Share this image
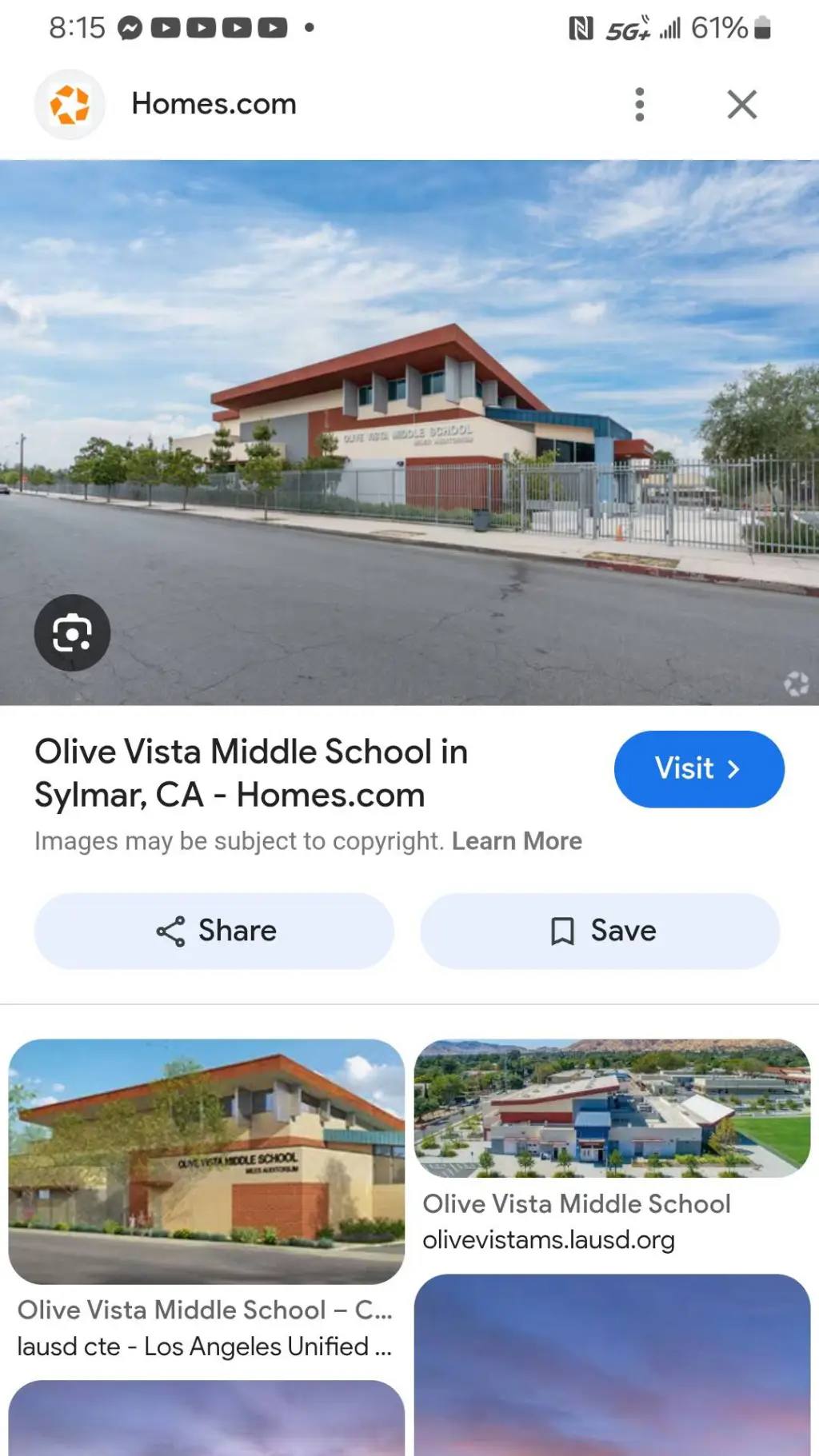Image resolution: width=819 pixels, height=1456 pixels. pos(214,931)
